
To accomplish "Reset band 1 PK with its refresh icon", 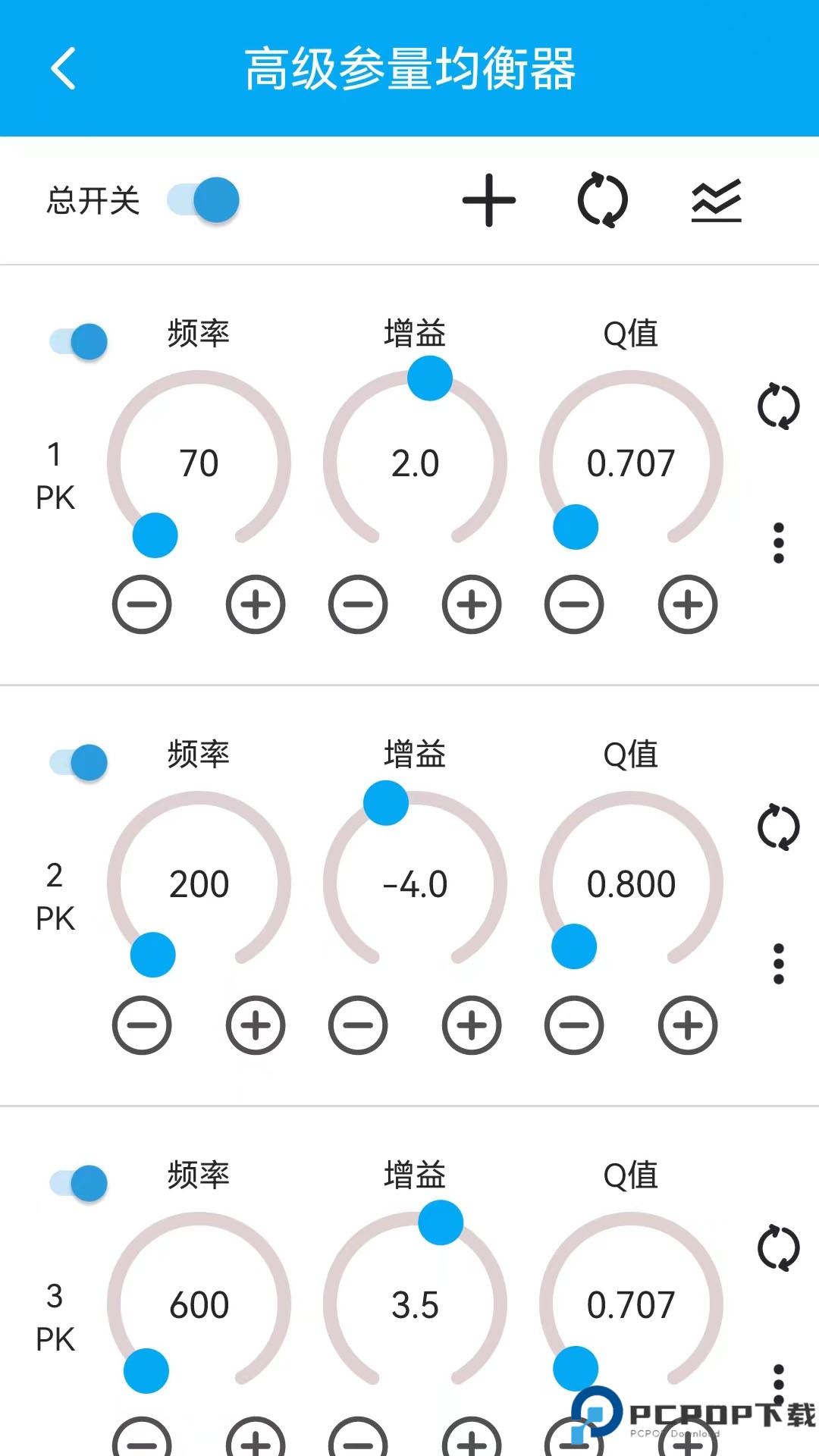I will click(778, 406).
